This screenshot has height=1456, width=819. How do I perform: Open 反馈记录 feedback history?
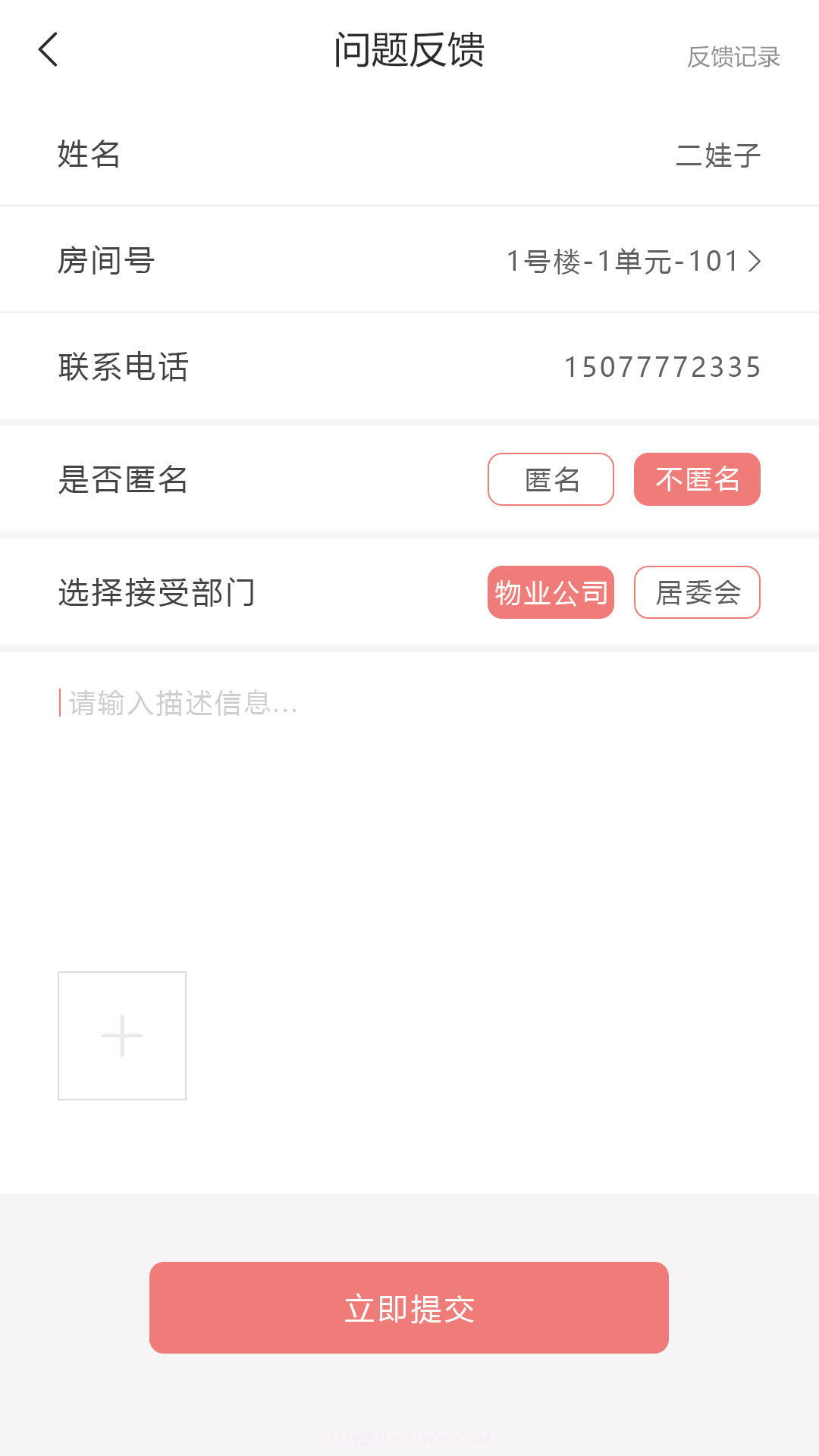point(732,58)
